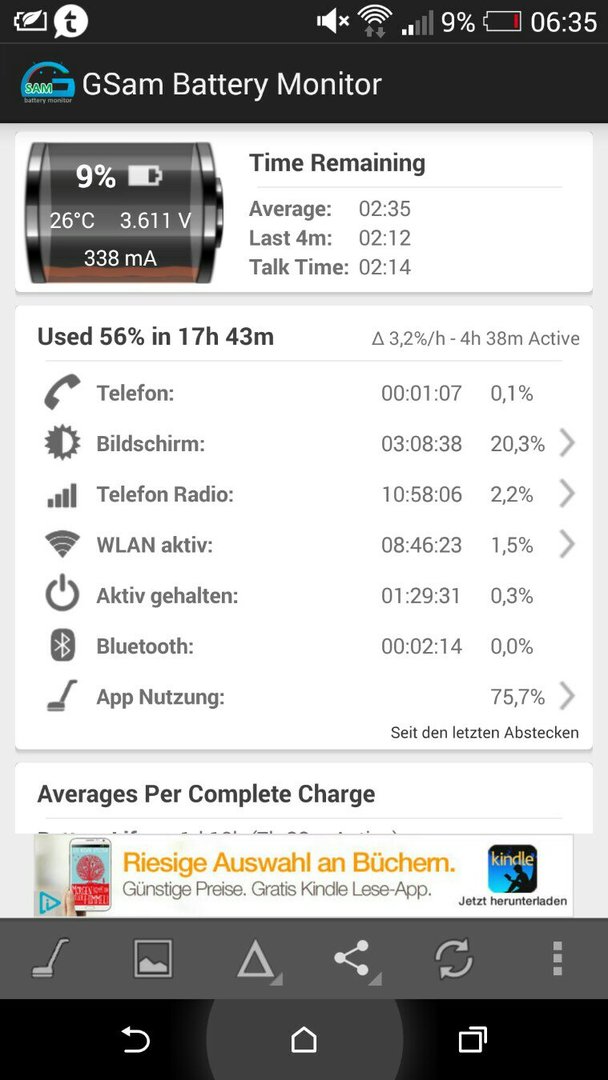The height and width of the screenshot is (1080, 608).
Task: Share battery stats via share icon
Action: coord(353,958)
